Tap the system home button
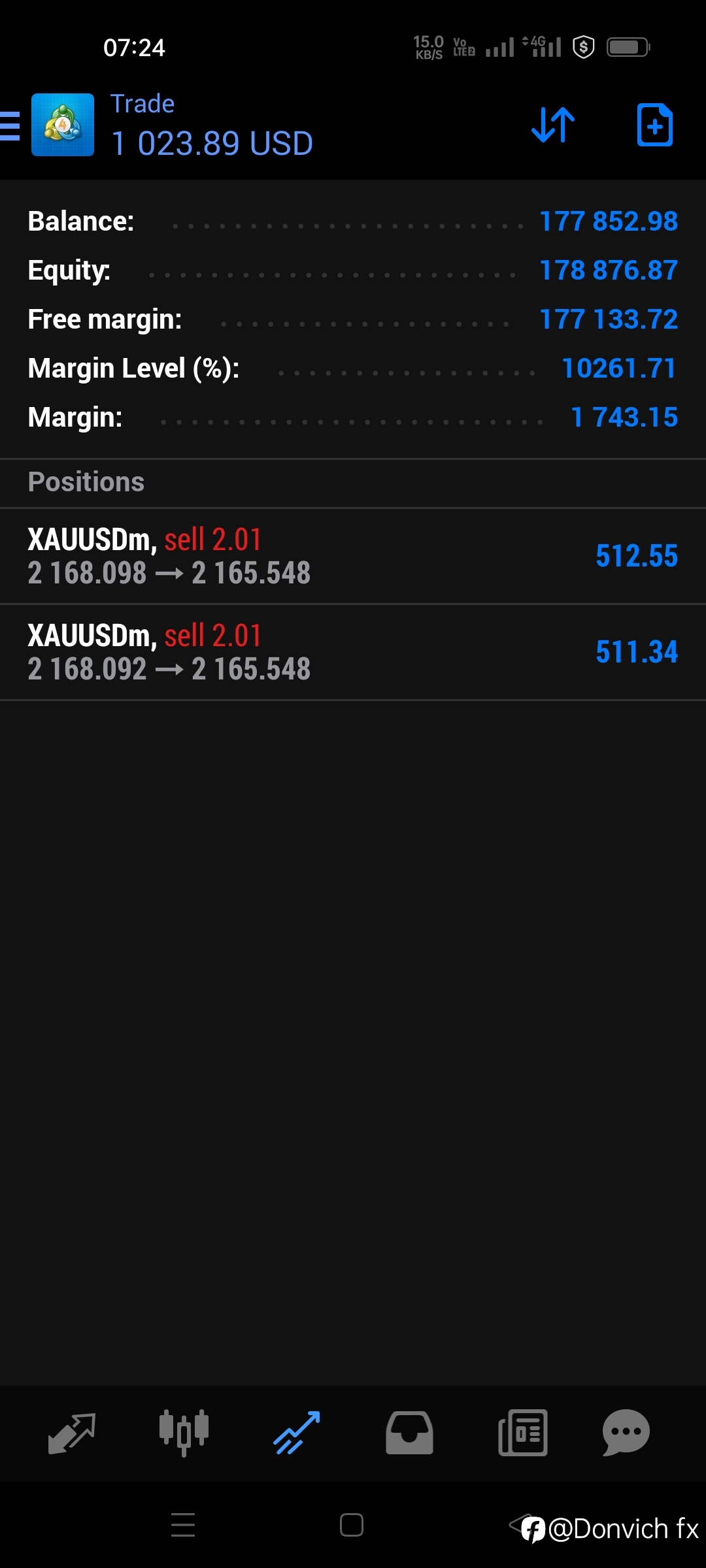 pyautogui.click(x=352, y=1525)
